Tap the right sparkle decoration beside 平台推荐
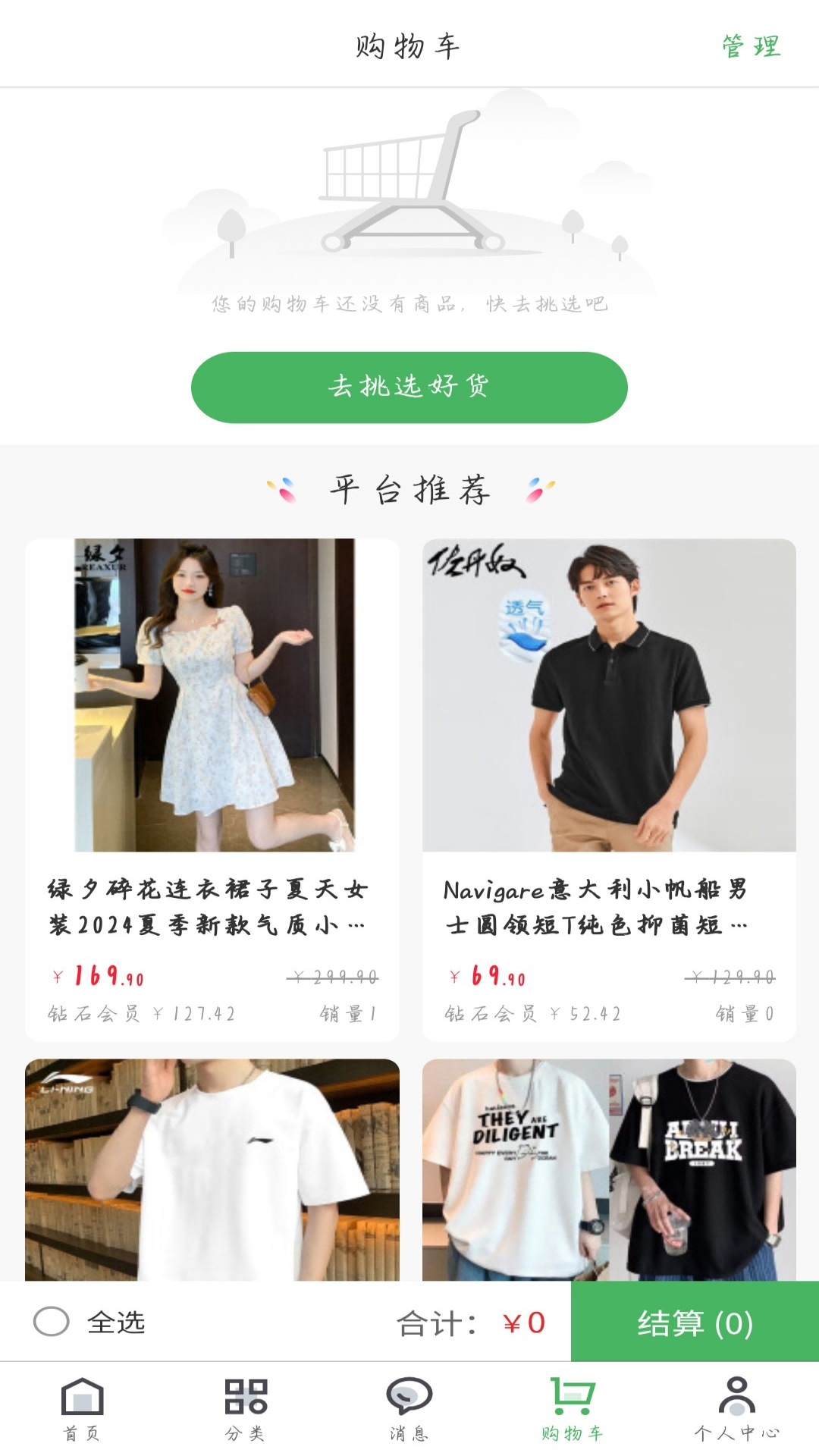 [538, 489]
